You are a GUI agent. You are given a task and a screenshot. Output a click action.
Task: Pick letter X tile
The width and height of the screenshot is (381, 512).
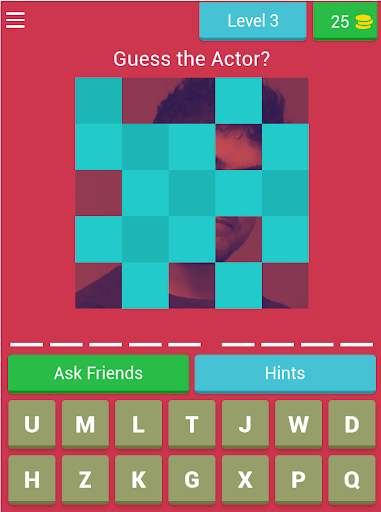[245, 479]
